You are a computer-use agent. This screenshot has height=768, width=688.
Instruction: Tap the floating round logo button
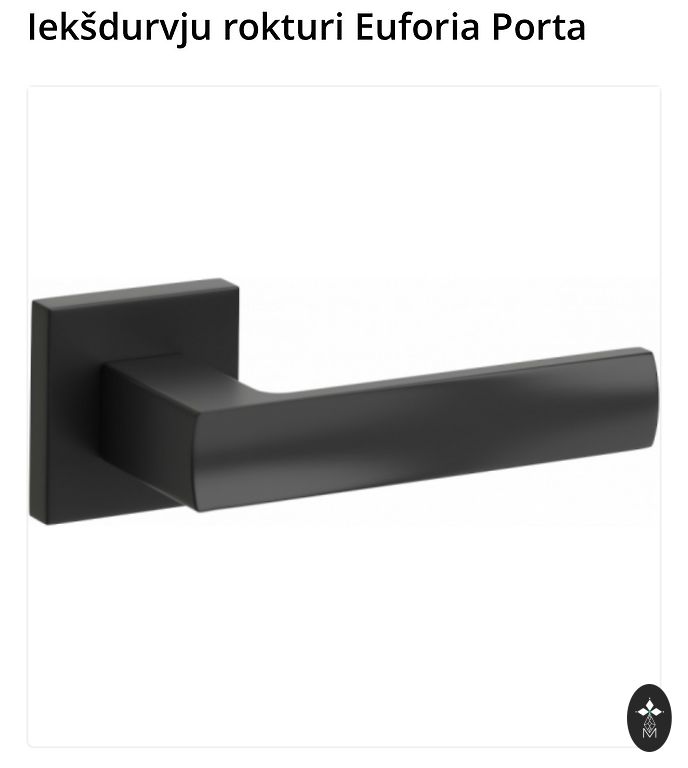649,718
